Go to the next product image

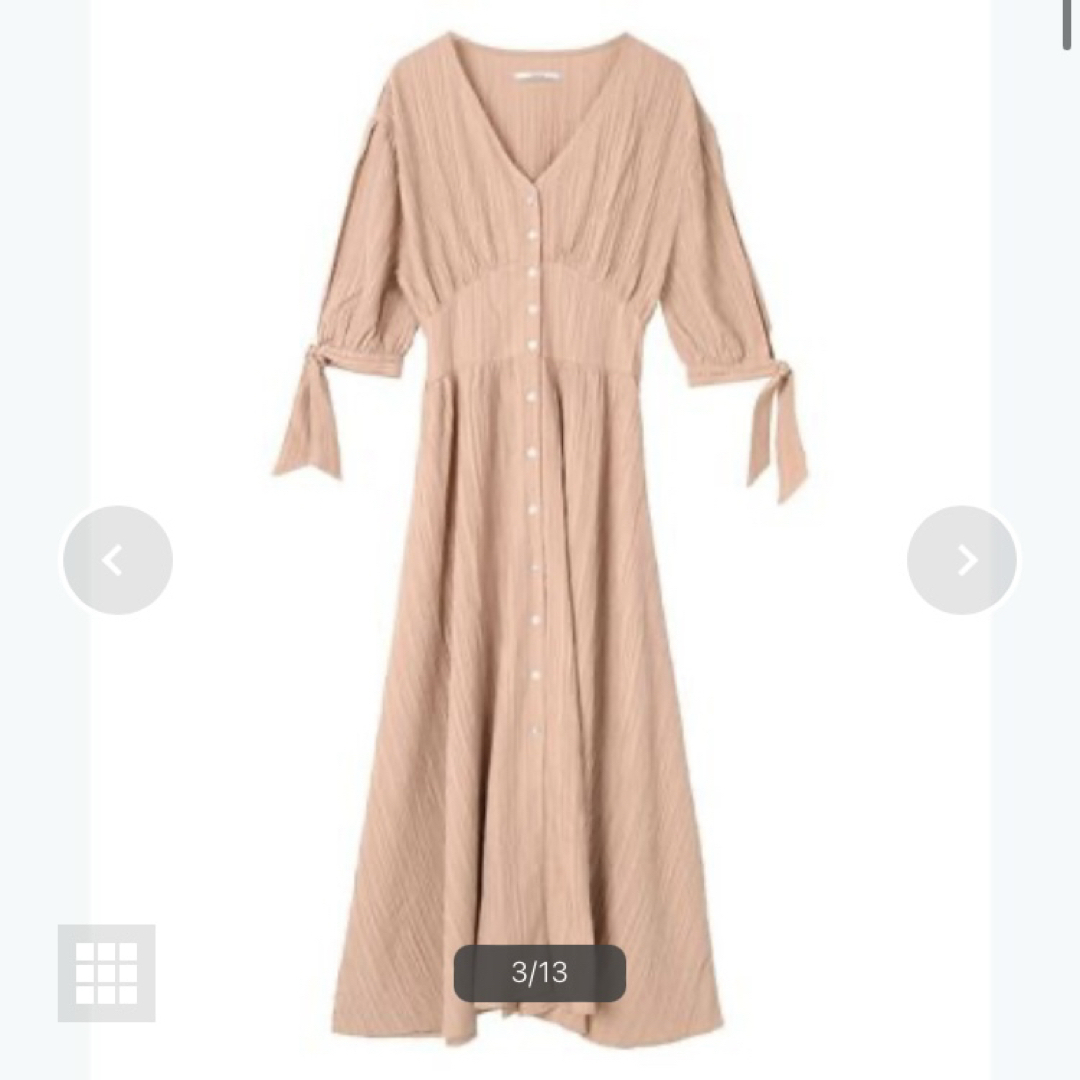point(962,560)
